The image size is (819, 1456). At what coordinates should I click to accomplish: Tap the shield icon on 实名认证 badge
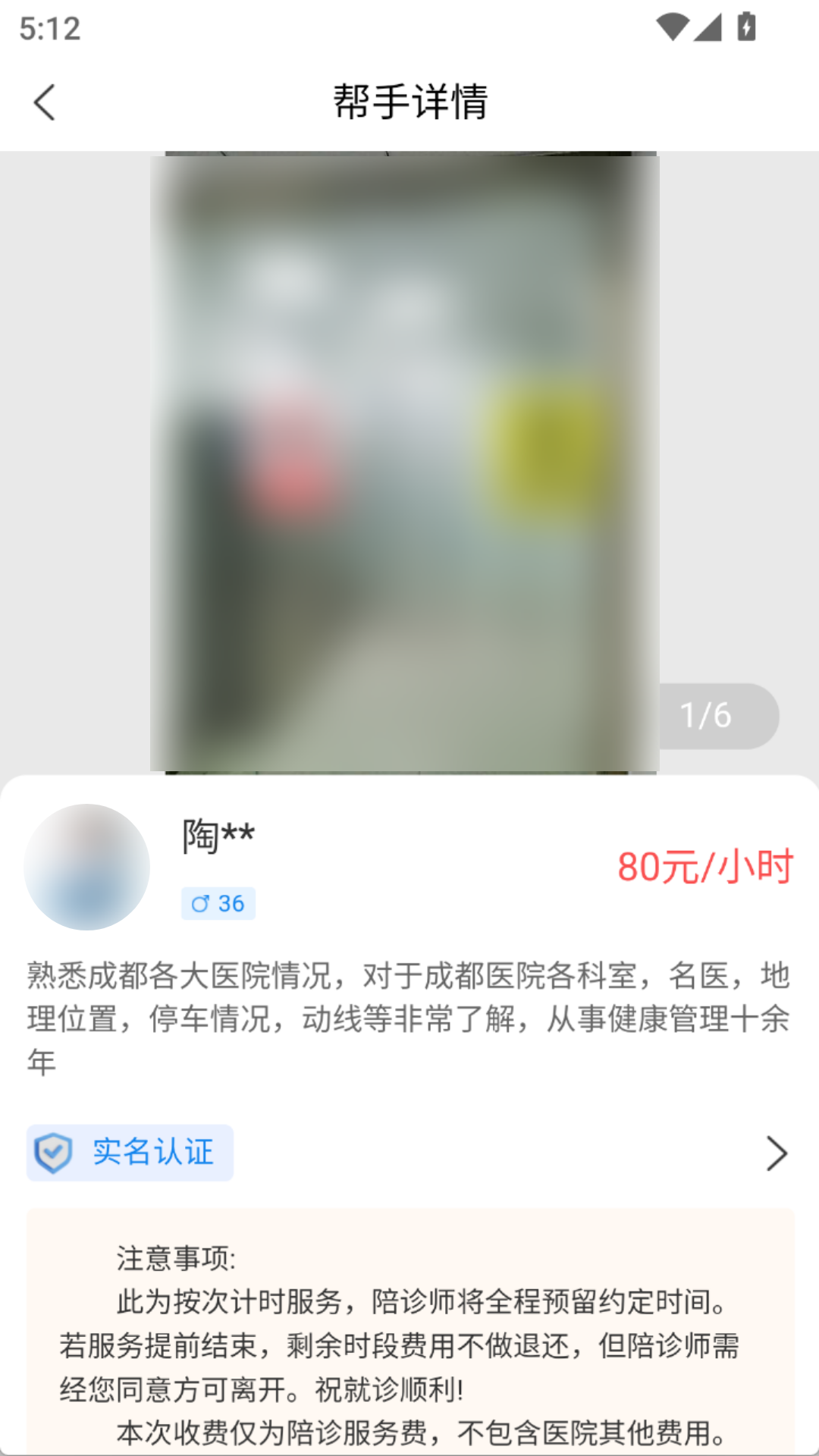53,1153
